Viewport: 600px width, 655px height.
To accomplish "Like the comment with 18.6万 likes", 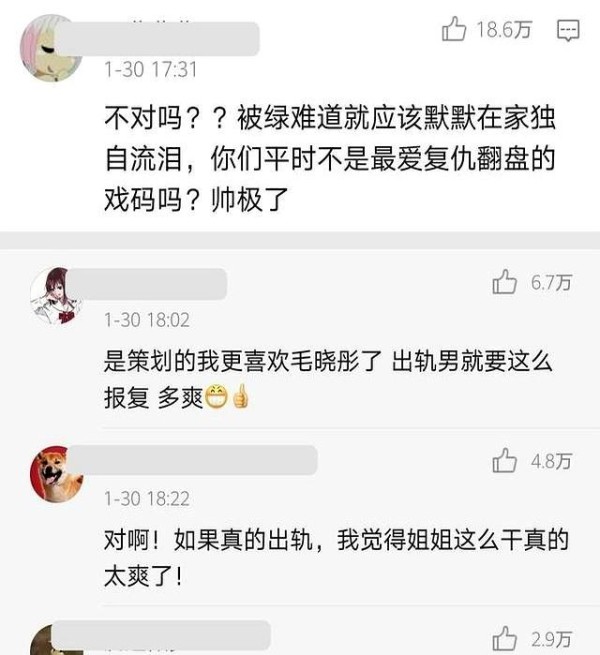I will pyautogui.click(x=455, y=30).
